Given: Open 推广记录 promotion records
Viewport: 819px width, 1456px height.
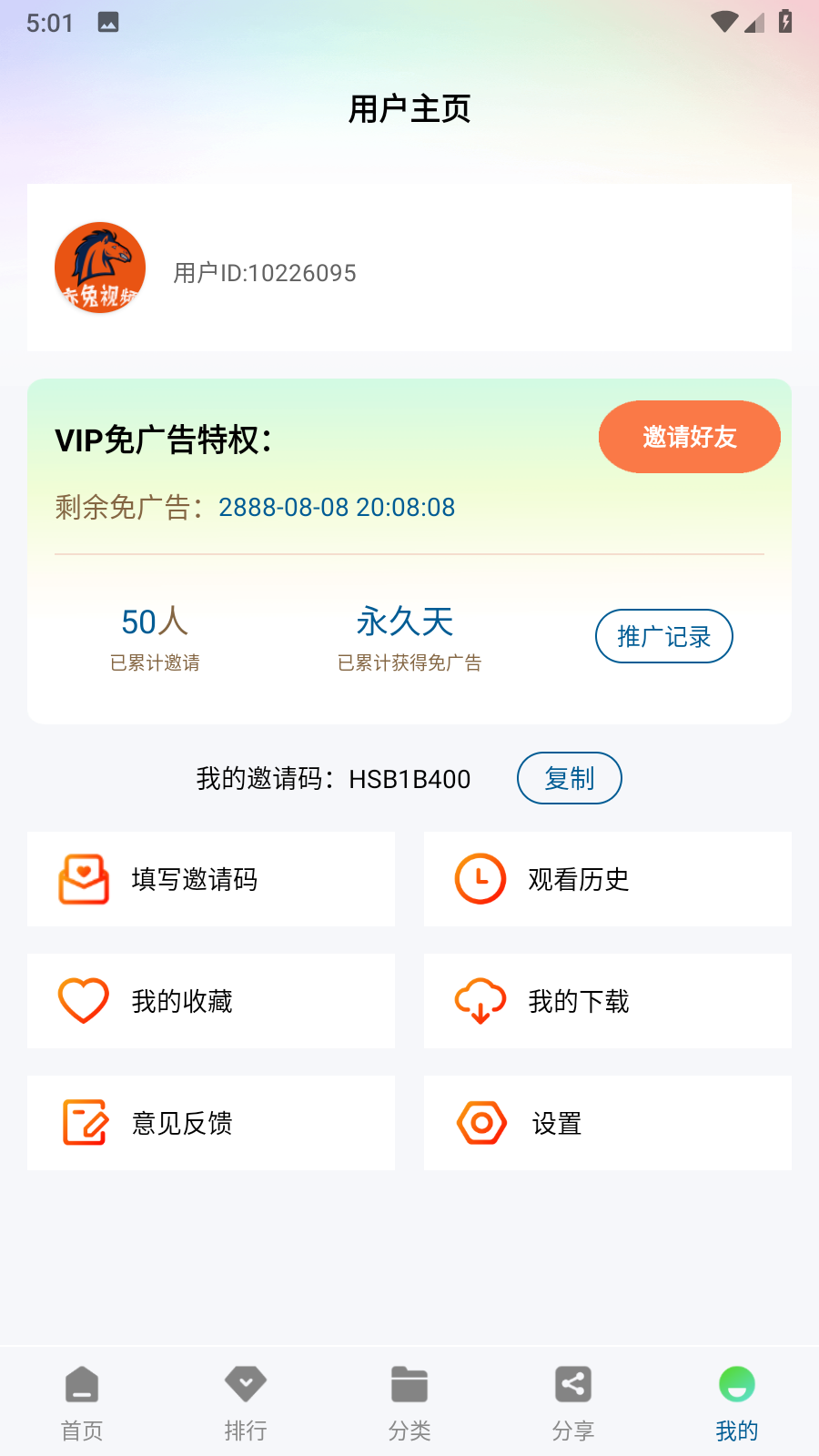Looking at the screenshot, I should tap(664, 636).
